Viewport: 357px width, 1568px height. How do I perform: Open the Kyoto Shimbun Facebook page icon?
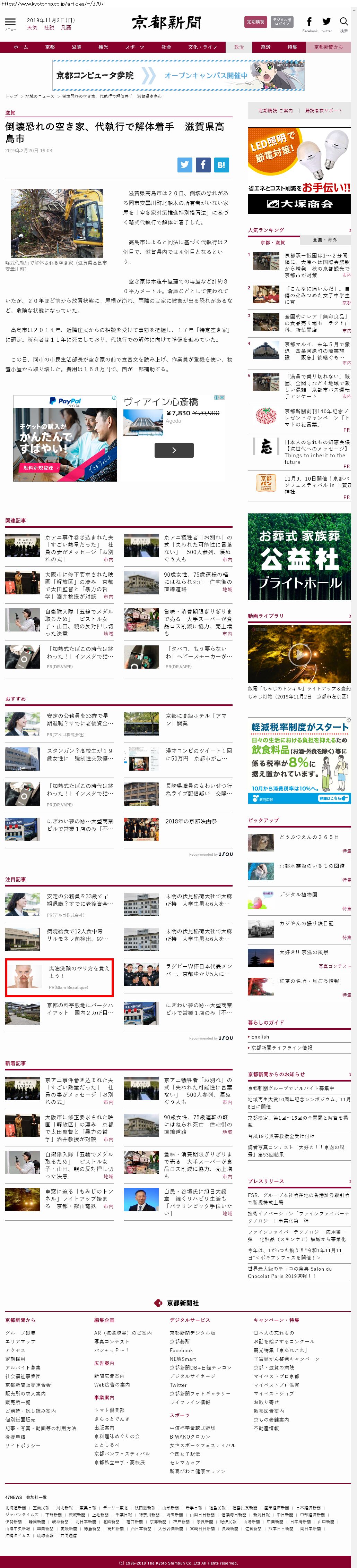309,23
